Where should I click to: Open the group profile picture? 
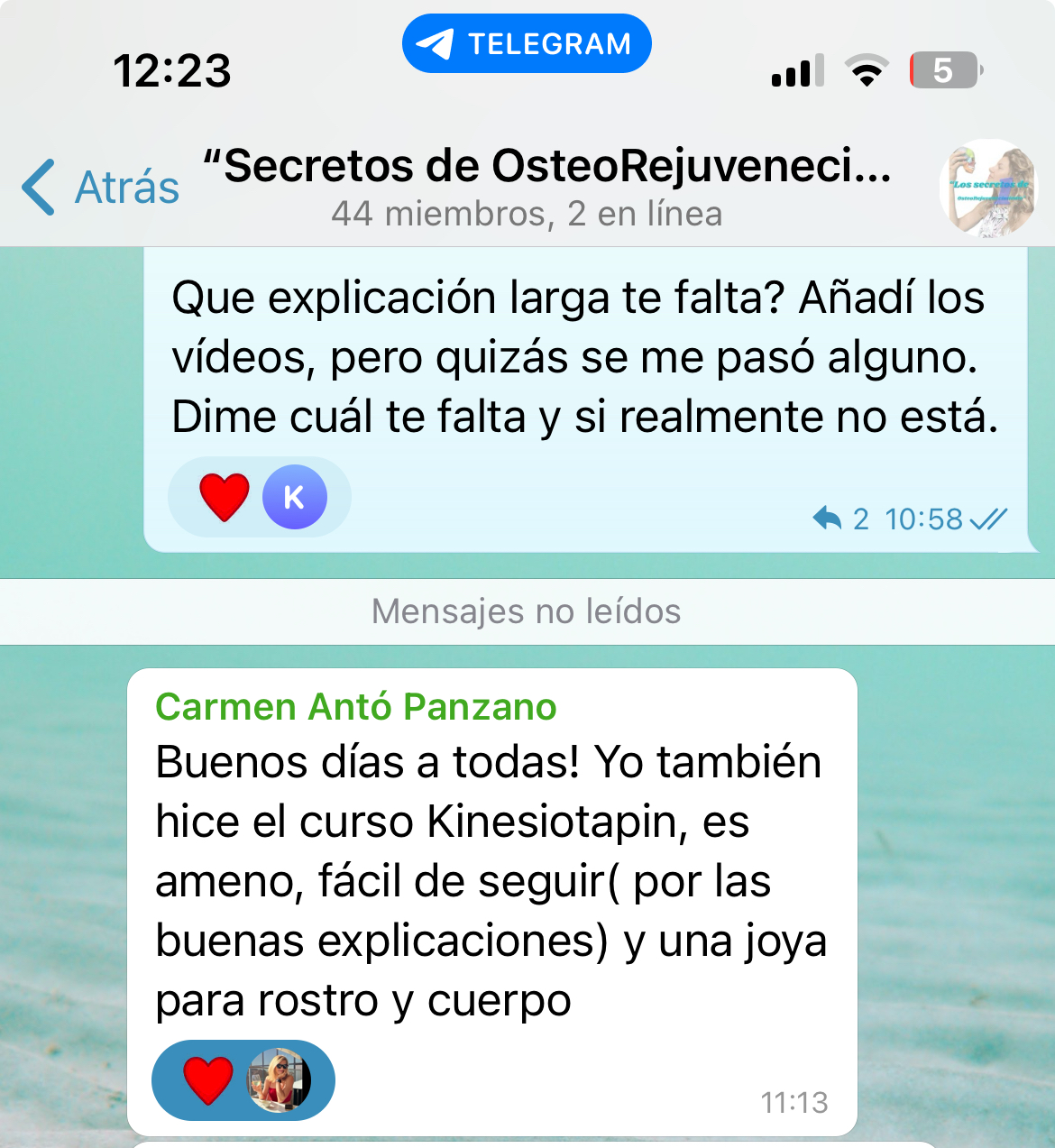tap(988, 188)
